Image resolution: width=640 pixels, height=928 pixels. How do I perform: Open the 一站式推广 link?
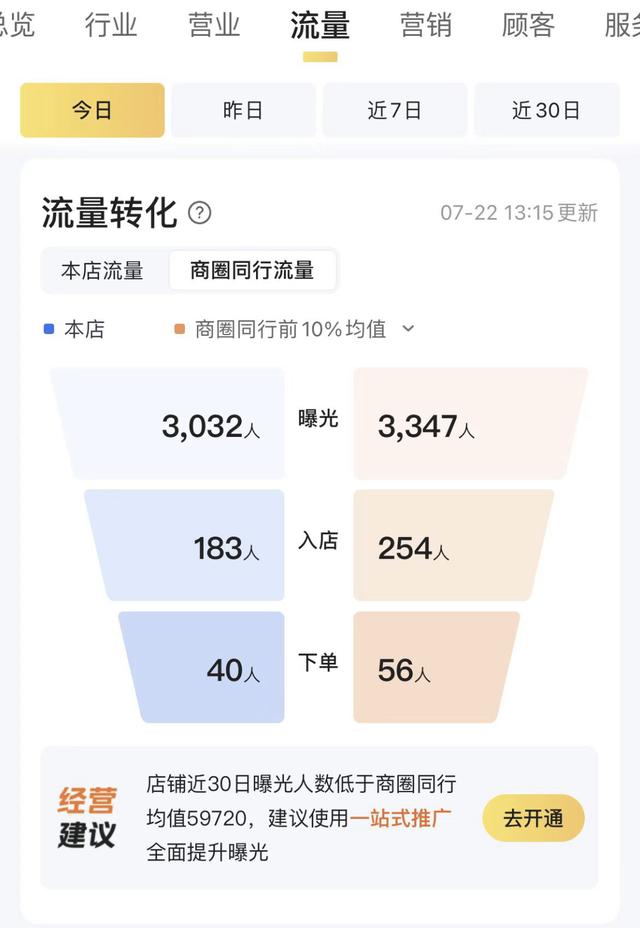pos(400,818)
